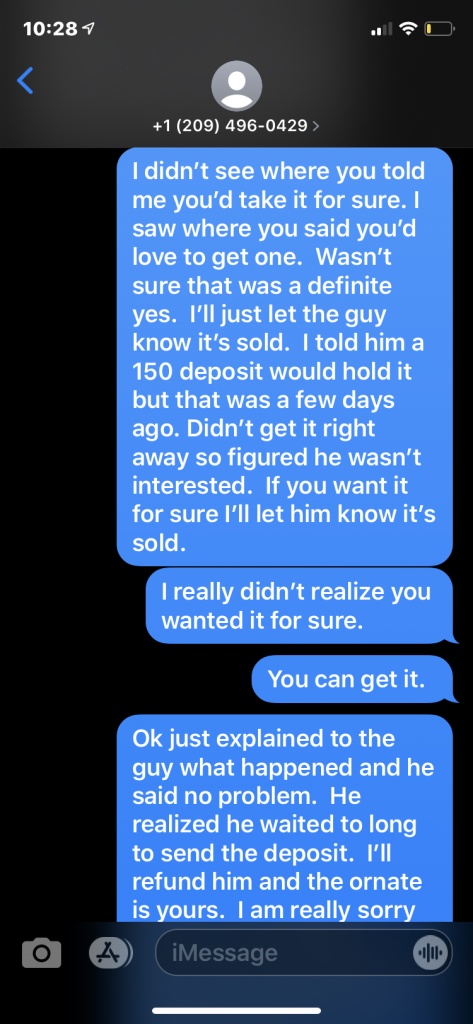473x1024 pixels.
Task: Open the camera to attach a photo
Action: click(41, 953)
